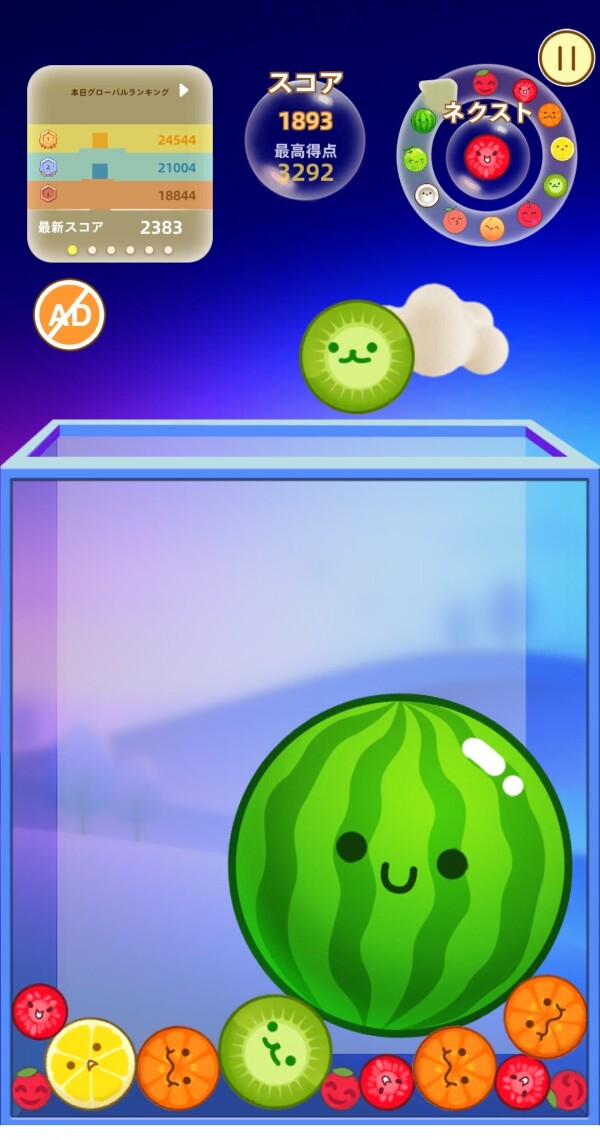Tap the remove ads button
Image resolution: width=600 pixels, height=1140 pixels.
69,315
